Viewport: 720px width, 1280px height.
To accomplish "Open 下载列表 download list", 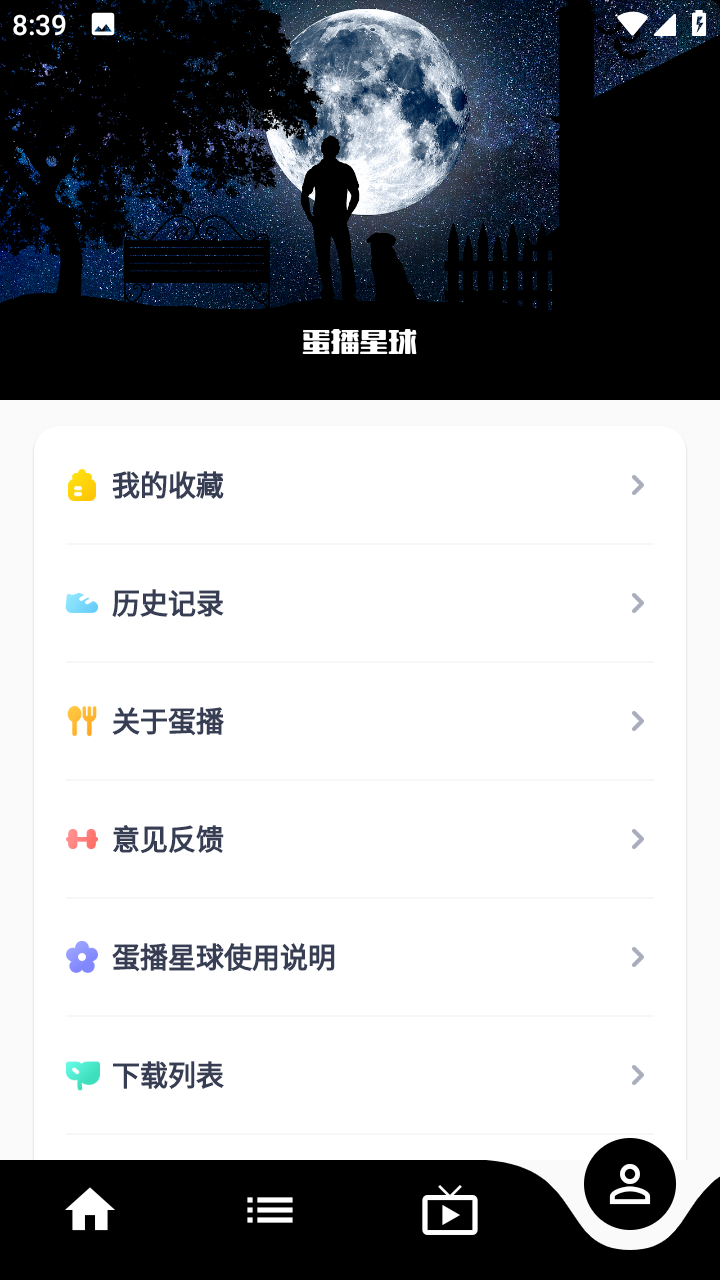I will pyautogui.click(x=360, y=1075).
